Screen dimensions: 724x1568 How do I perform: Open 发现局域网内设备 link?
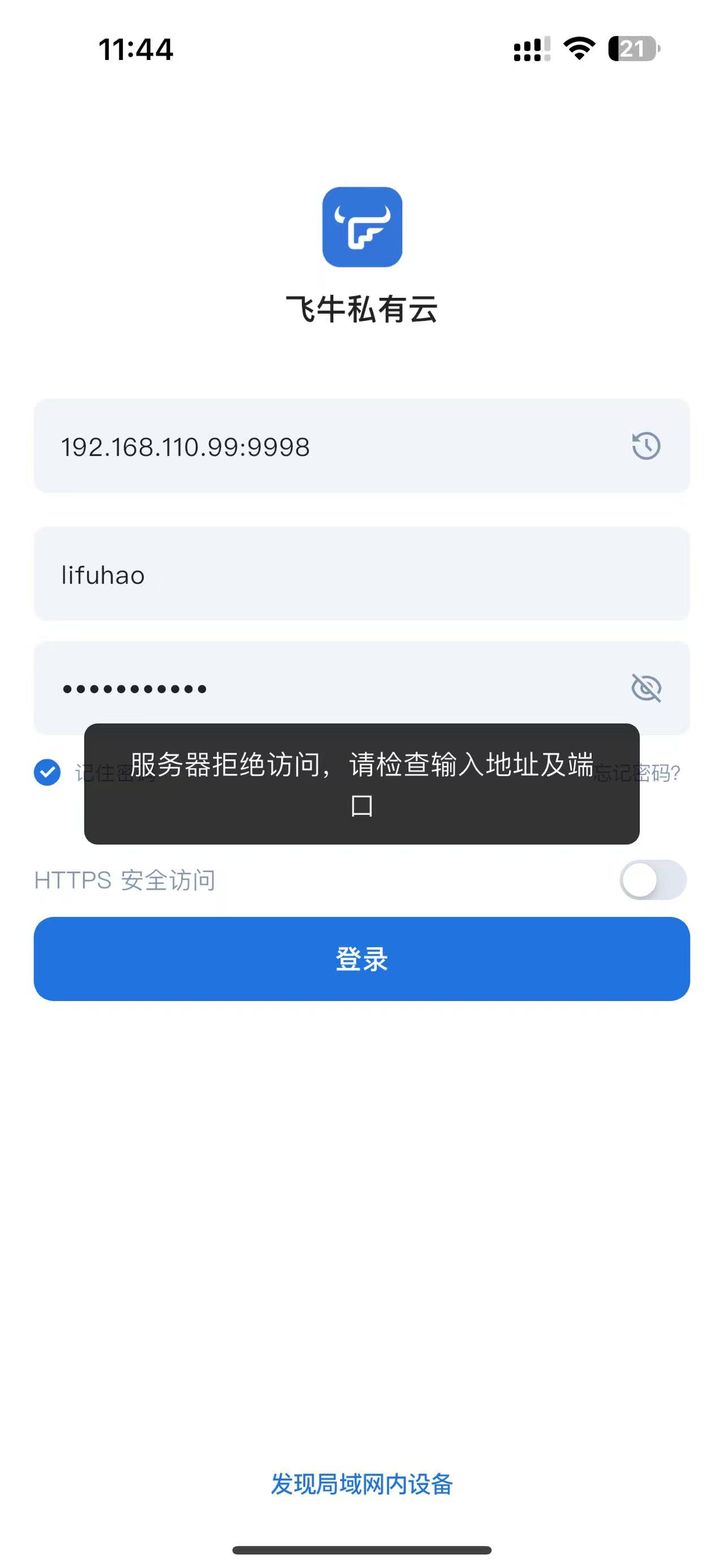[x=361, y=1484]
